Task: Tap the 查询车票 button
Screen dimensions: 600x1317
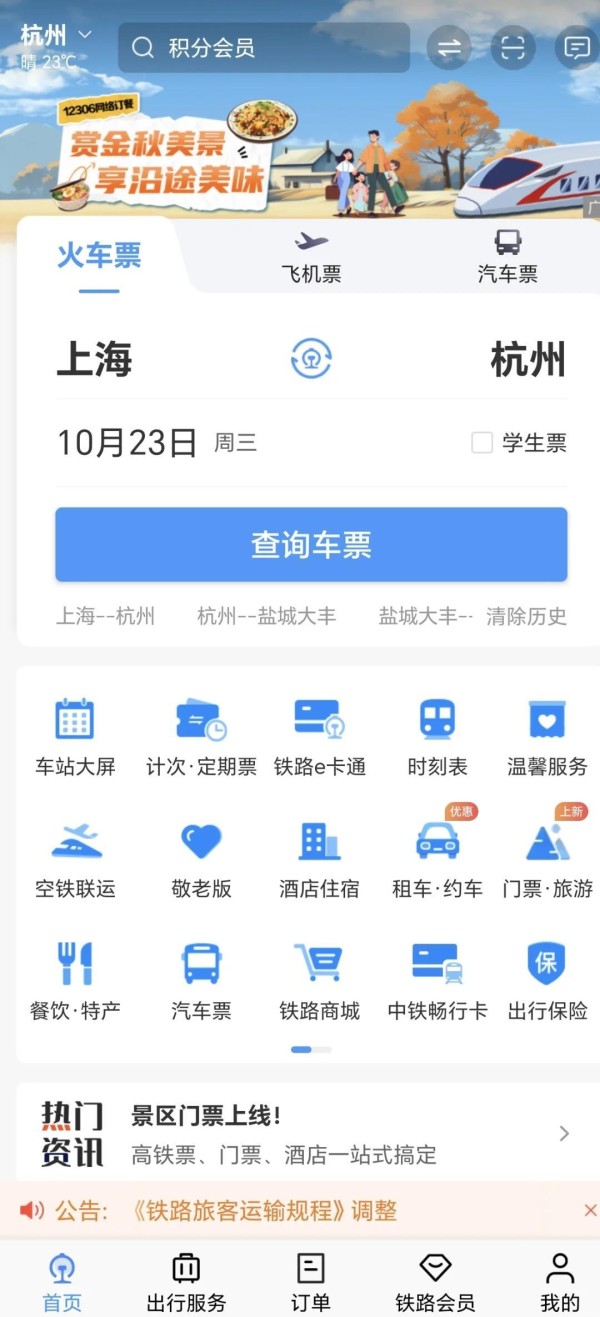Action: (311, 545)
